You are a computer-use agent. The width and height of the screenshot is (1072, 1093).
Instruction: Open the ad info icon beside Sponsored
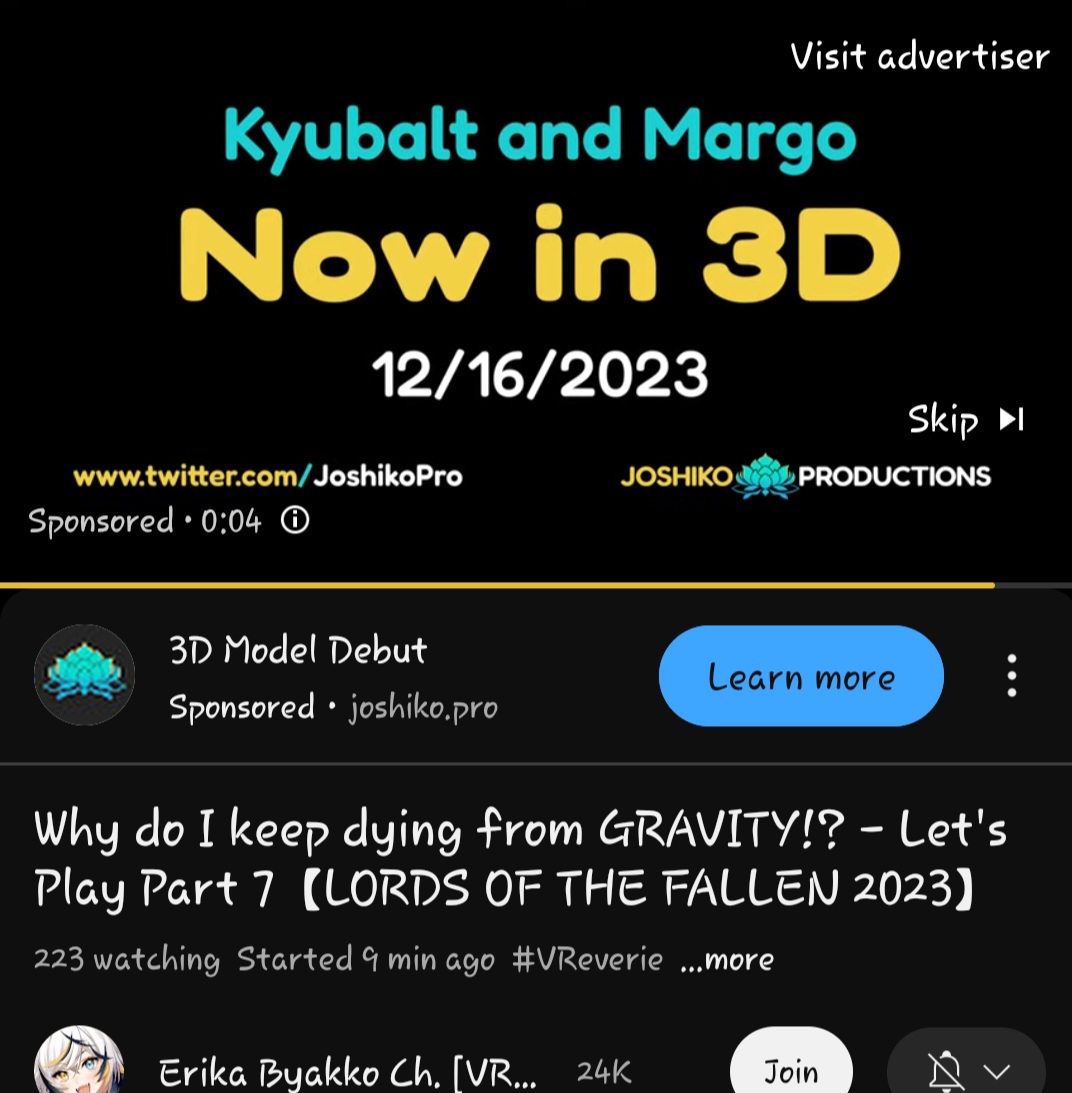[294, 521]
